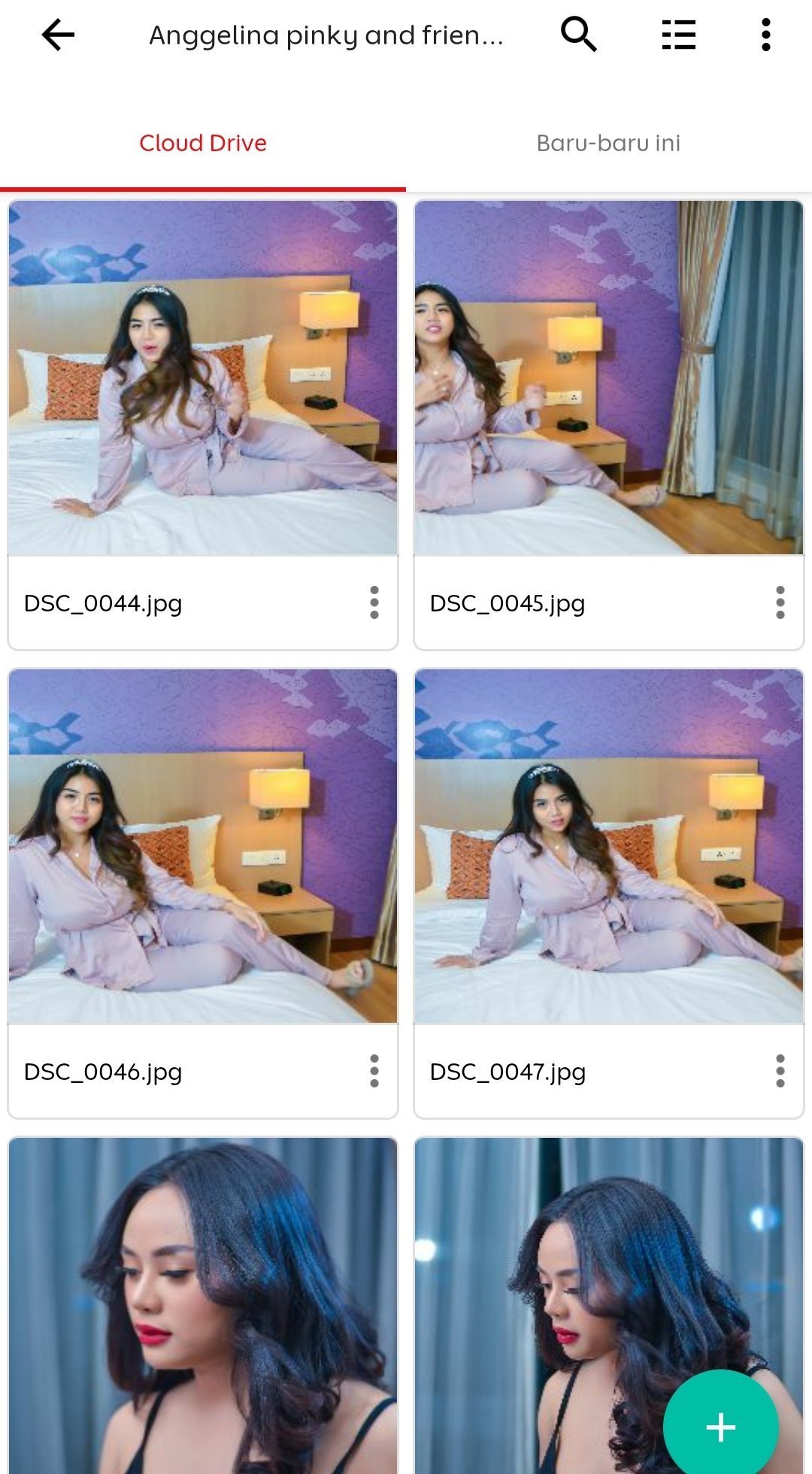
Task: Show options for DSC_0044.jpg
Action: (x=374, y=602)
